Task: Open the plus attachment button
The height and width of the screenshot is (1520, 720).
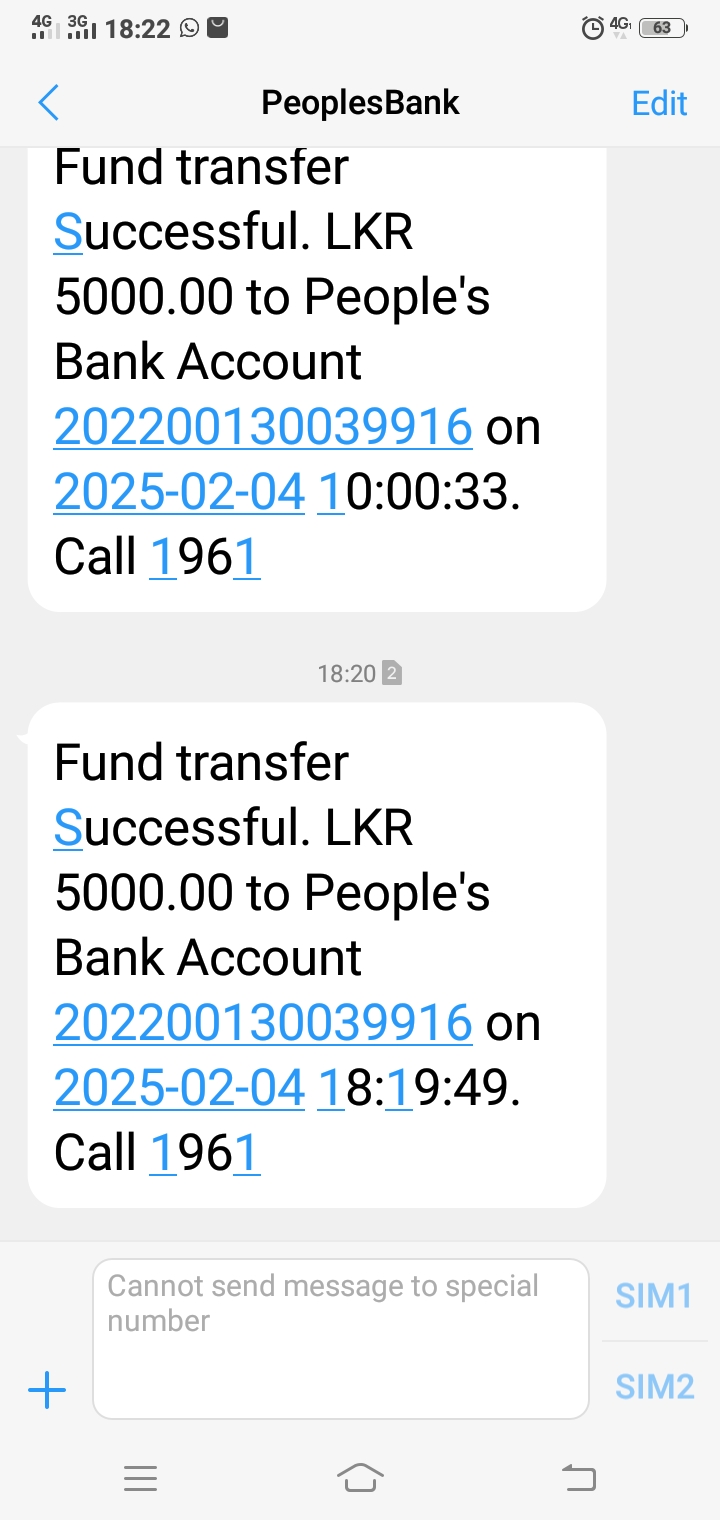Action: 47,1390
